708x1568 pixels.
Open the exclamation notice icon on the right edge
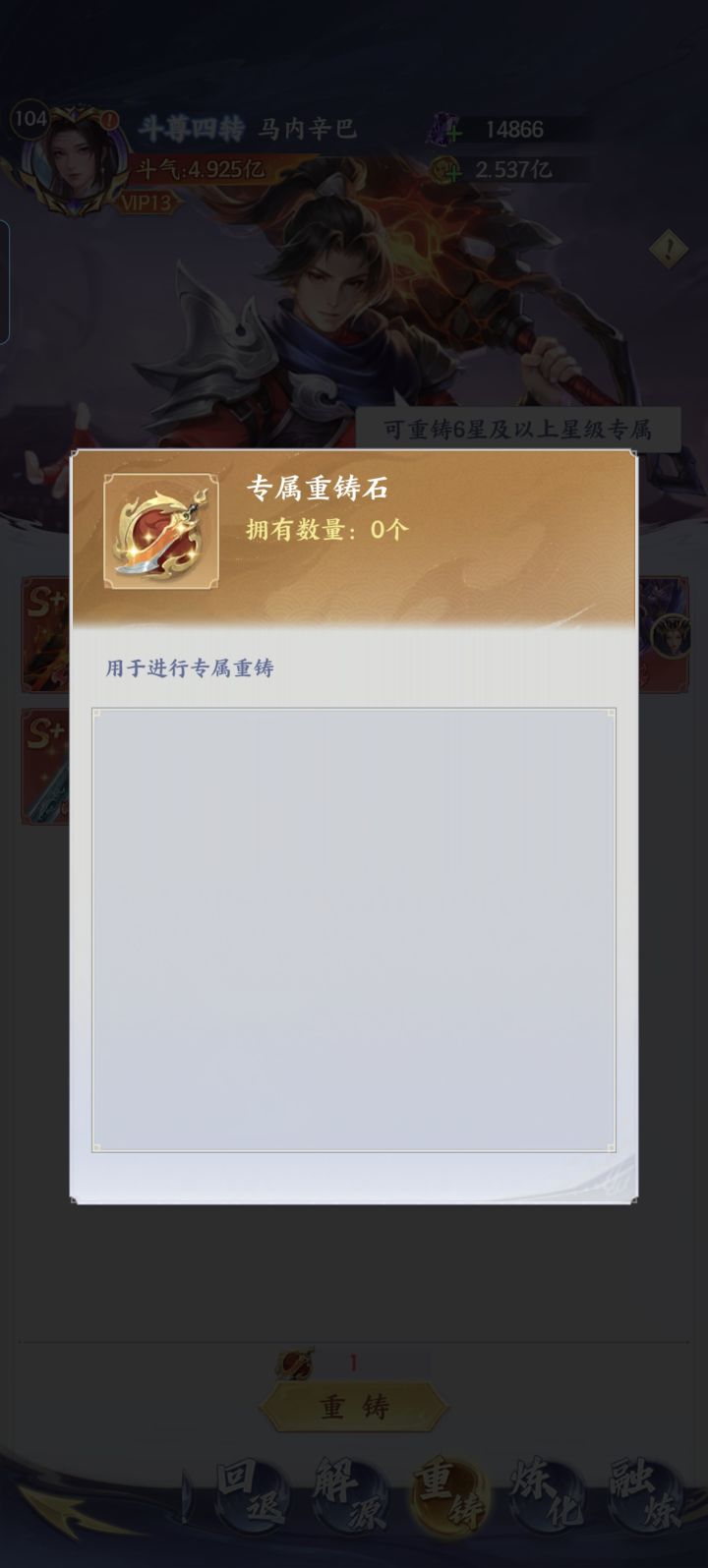[670, 247]
